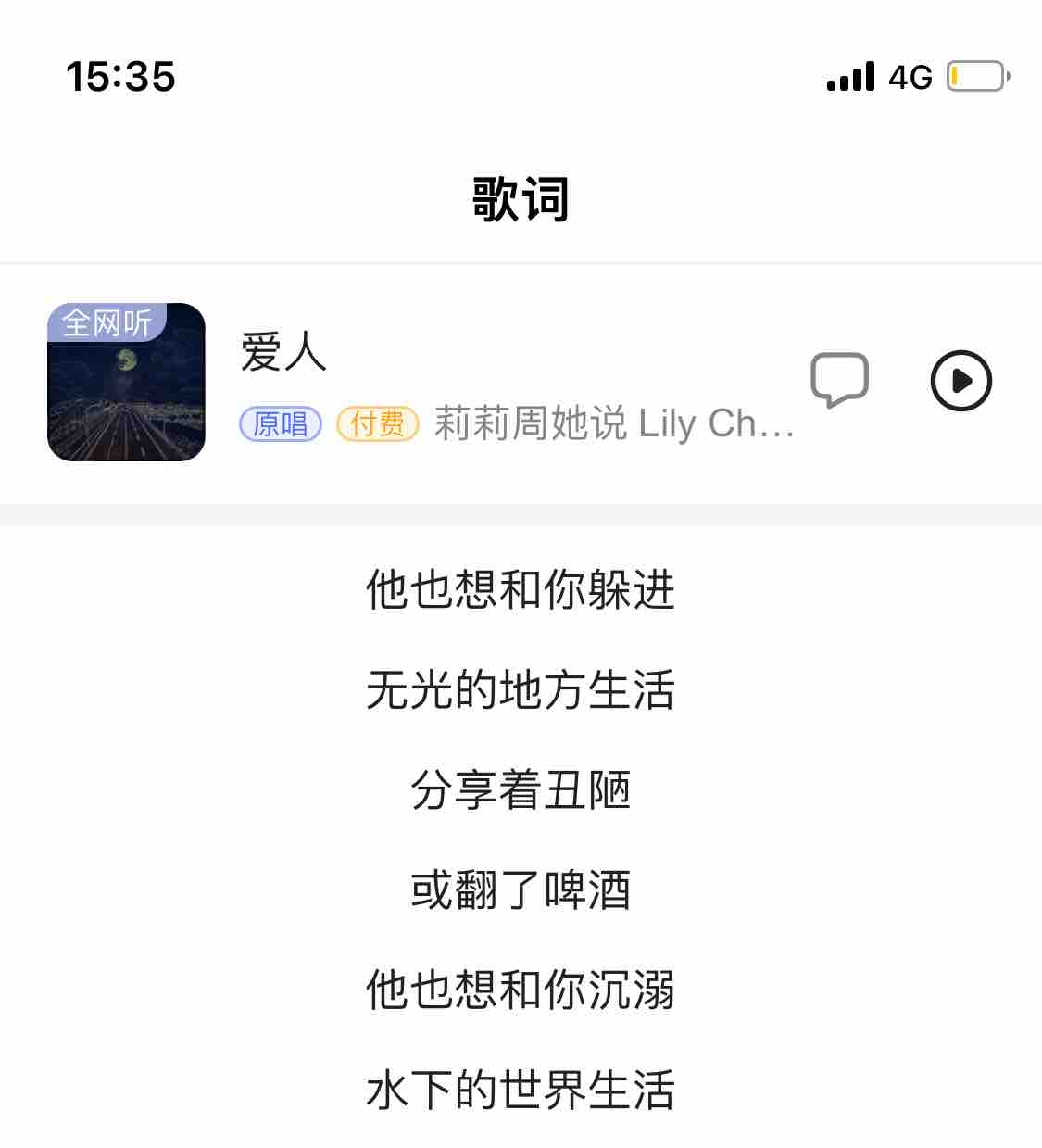Expand the full song info by tapping 爱人
The image size is (1042, 1148).
[x=284, y=355]
